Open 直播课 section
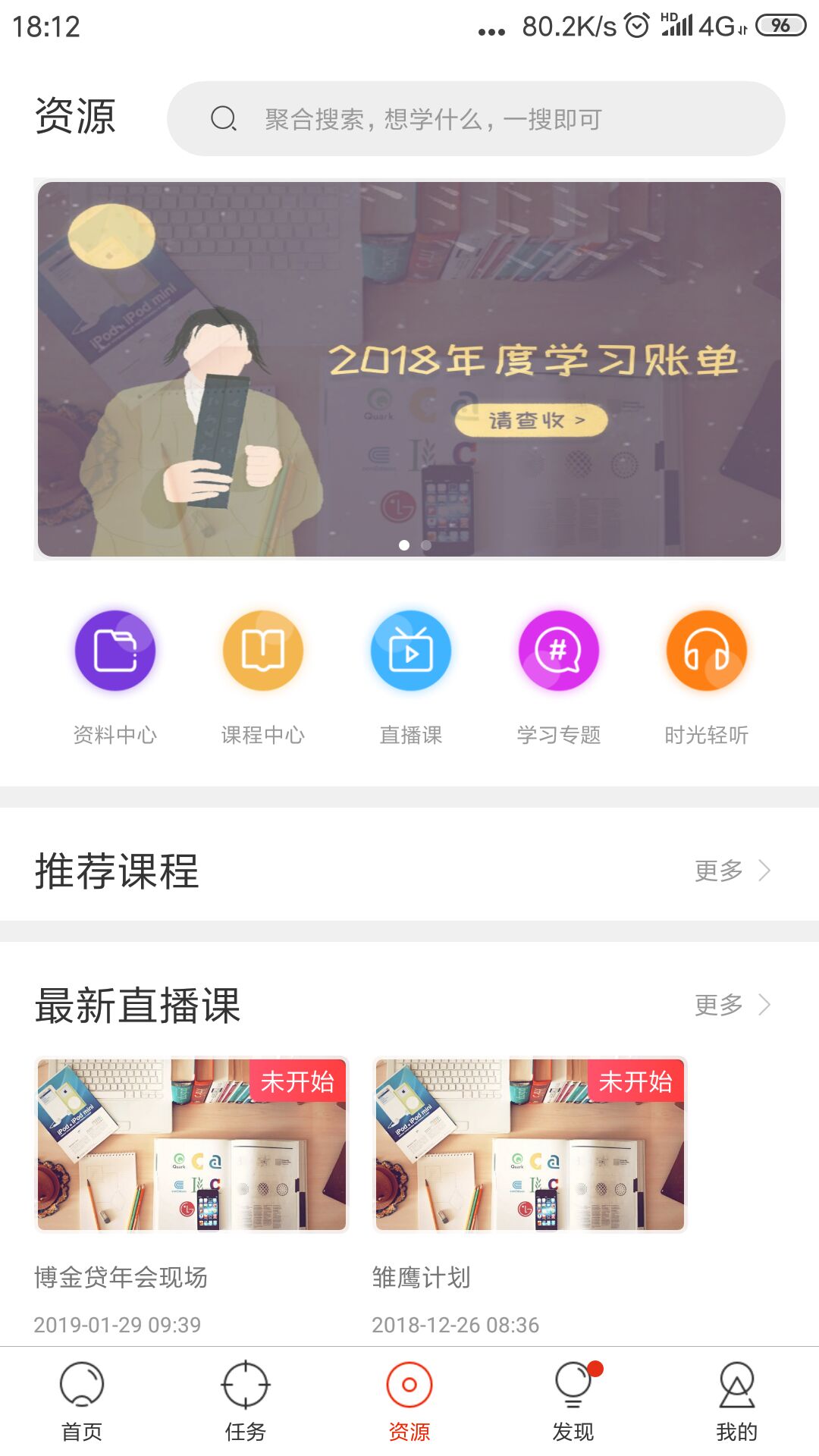The width and height of the screenshot is (819, 1456). pyautogui.click(x=411, y=651)
